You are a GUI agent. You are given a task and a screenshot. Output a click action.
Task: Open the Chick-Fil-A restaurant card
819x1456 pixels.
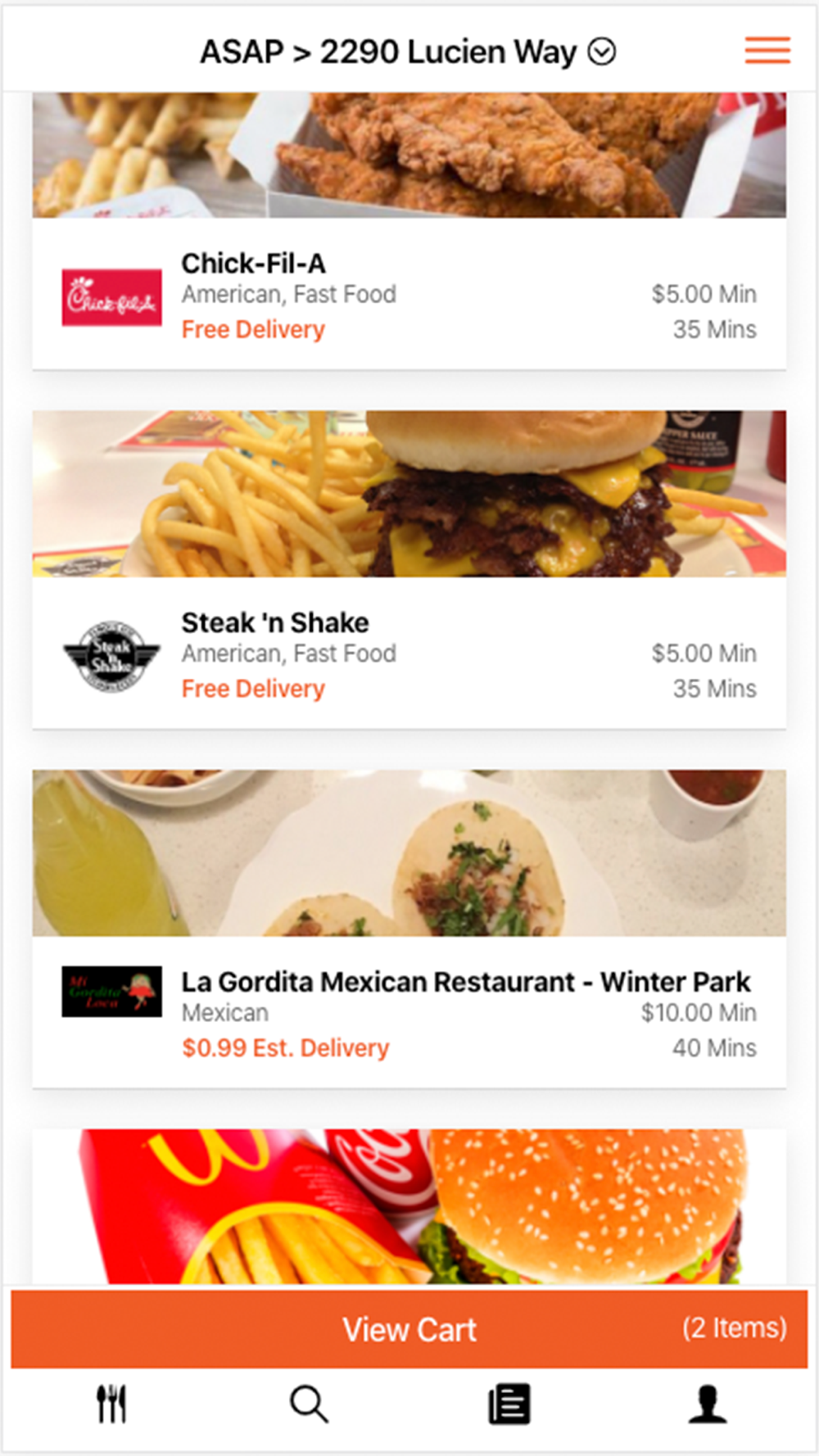pos(409,295)
